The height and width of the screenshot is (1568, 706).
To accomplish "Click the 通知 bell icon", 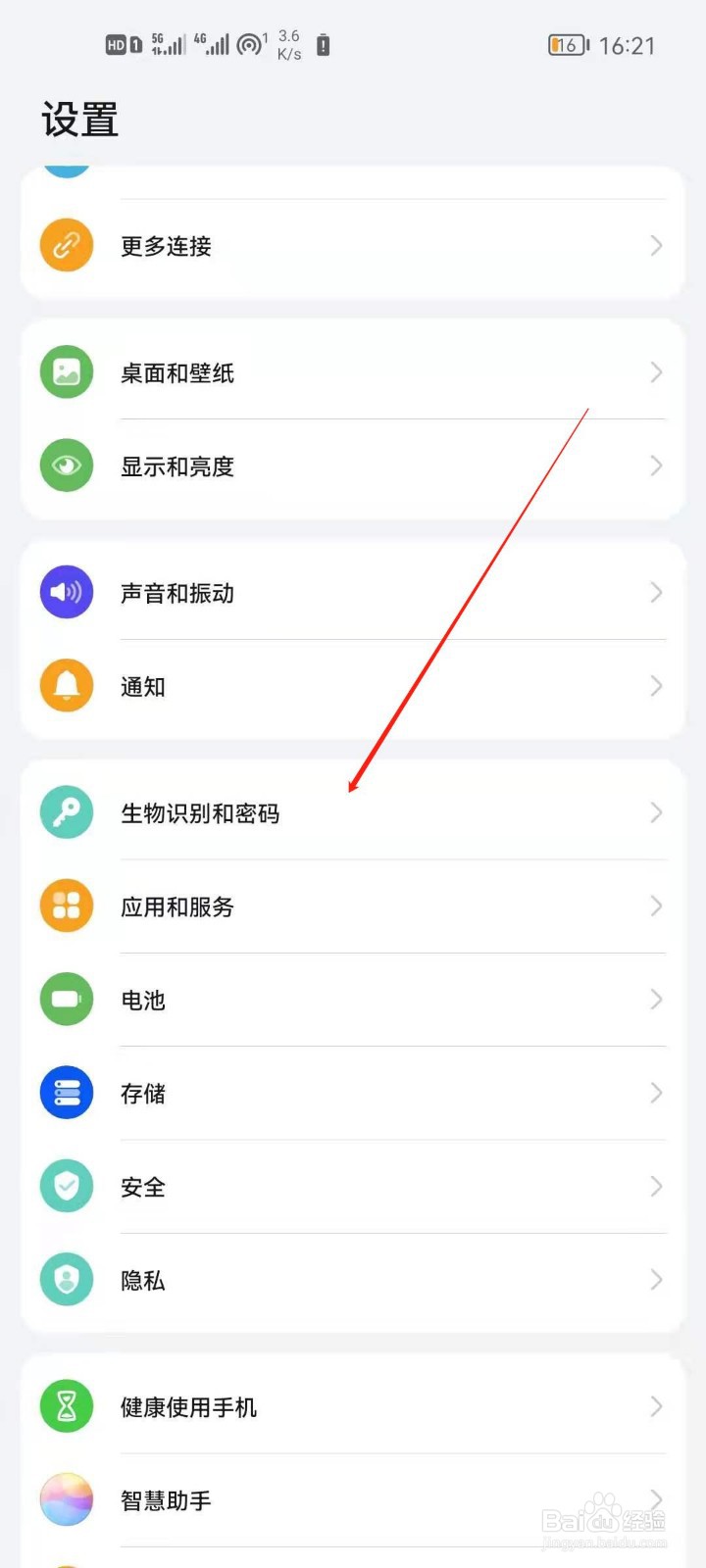I will click(65, 686).
